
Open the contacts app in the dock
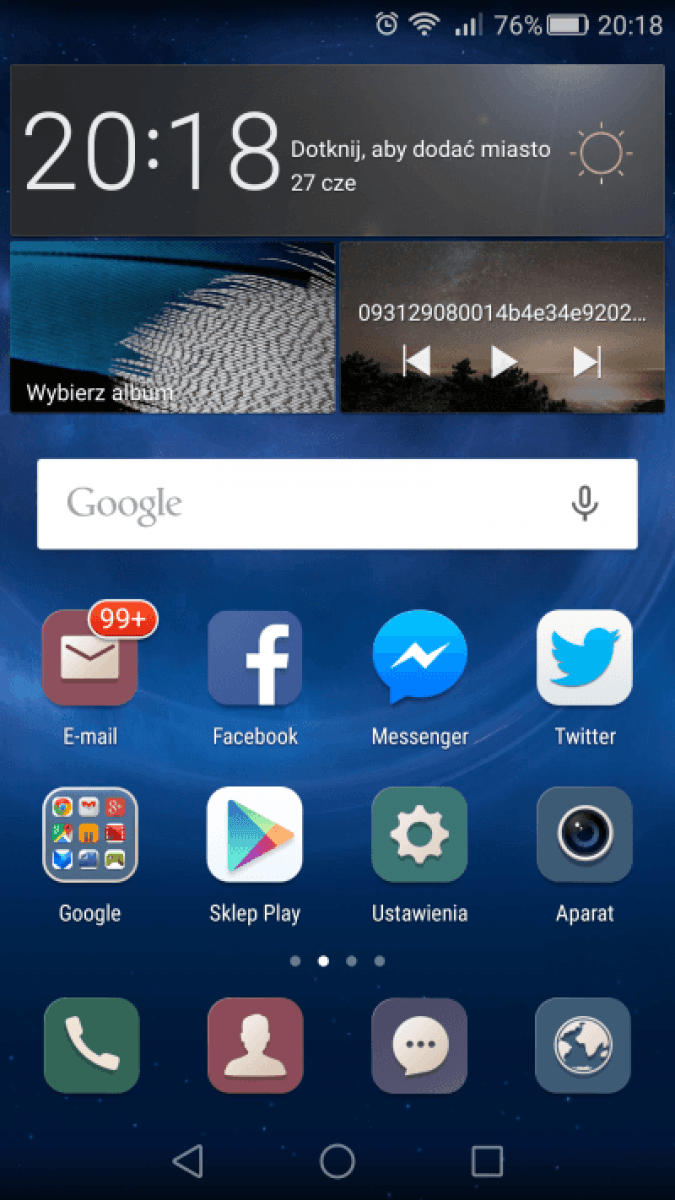tap(255, 1045)
